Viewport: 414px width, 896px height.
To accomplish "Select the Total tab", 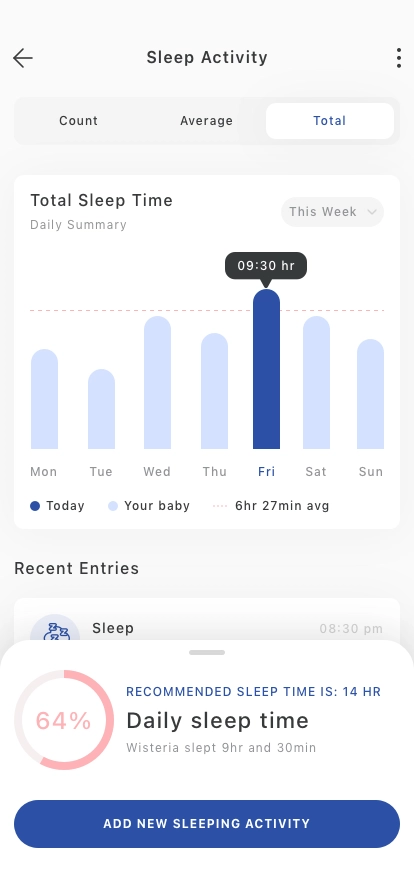I will click(x=330, y=121).
